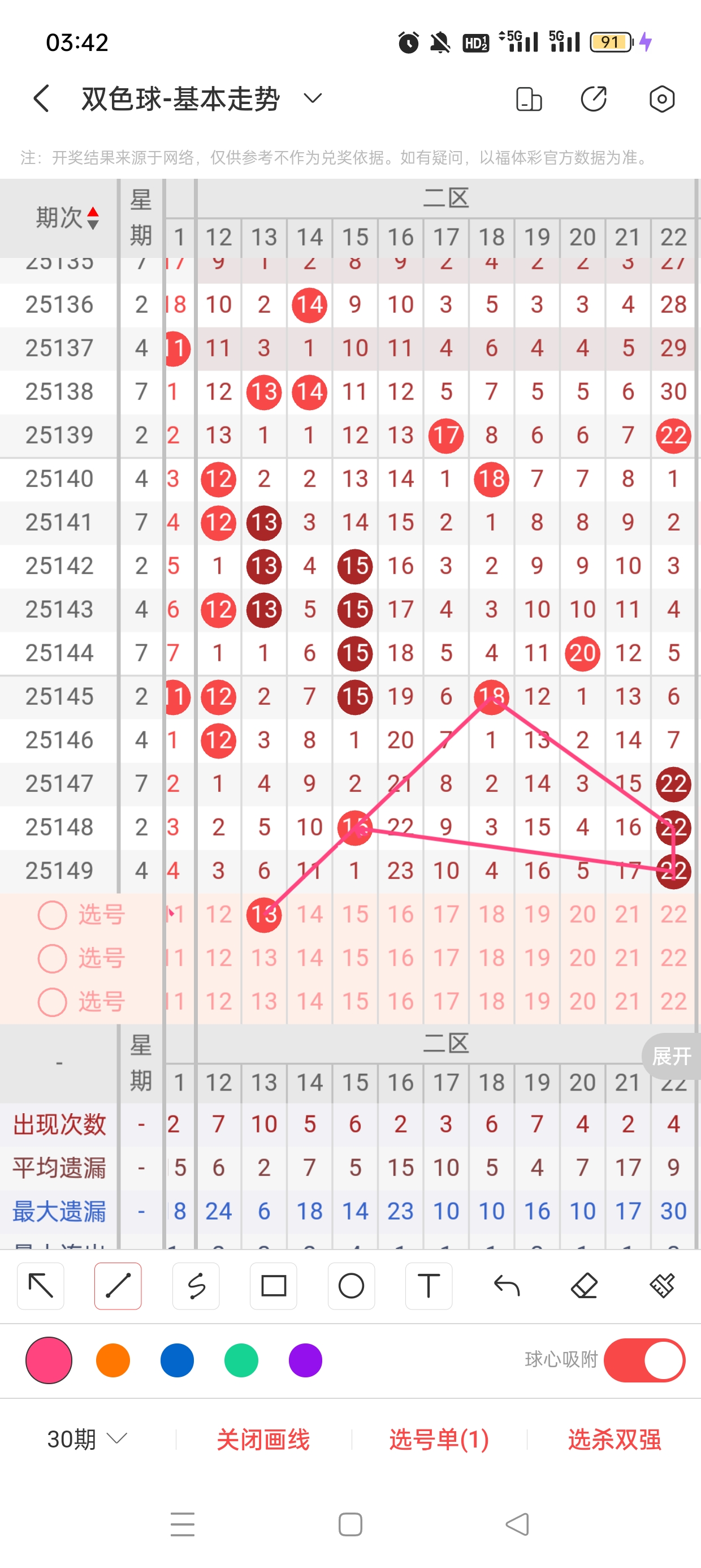Switch drawing color to blue
The image size is (701, 1568).
pos(177,1360)
